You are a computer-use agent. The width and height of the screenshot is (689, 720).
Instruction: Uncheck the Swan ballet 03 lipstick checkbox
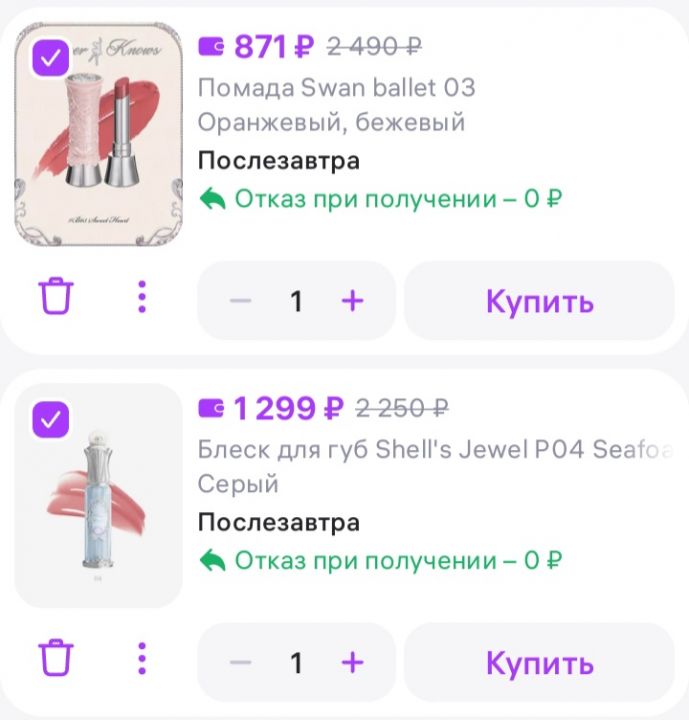[51, 60]
